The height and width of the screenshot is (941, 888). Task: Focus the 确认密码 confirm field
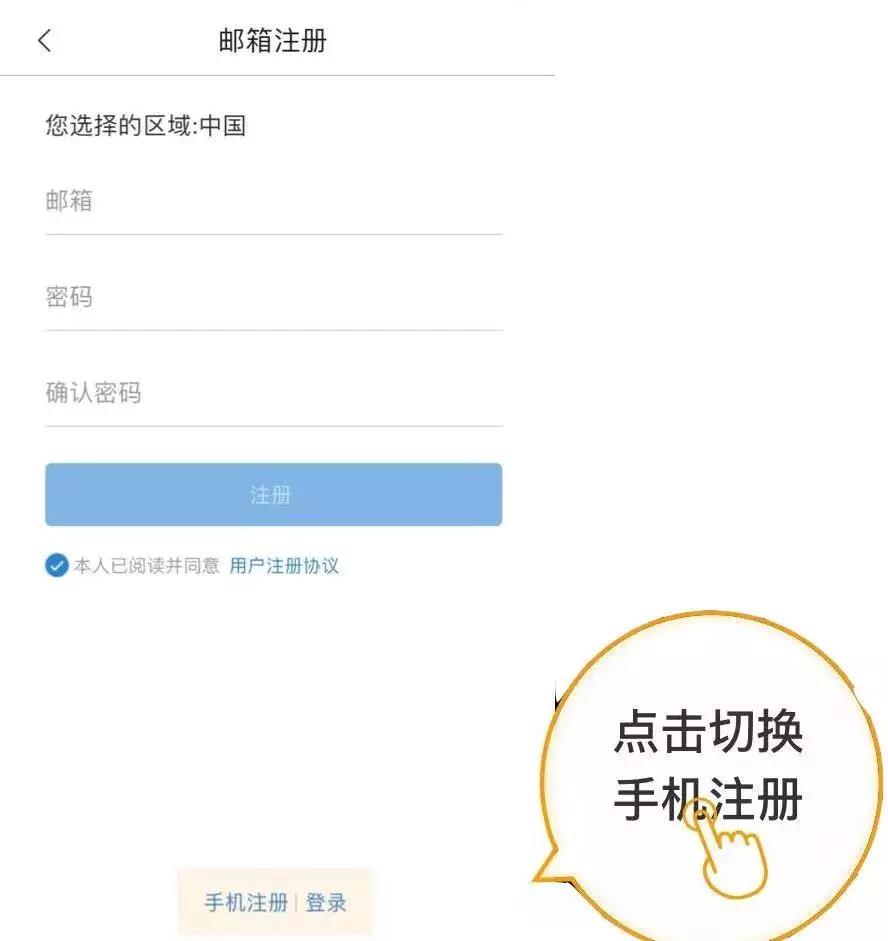[272, 393]
